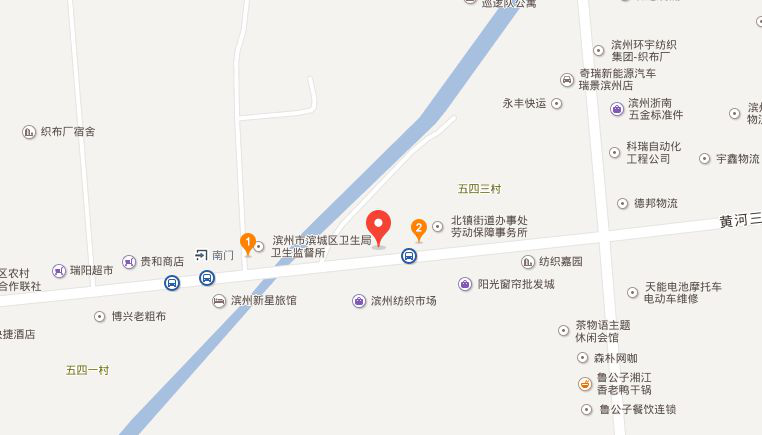Select 滨州新星旅馆 hotel point

[219, 300]
